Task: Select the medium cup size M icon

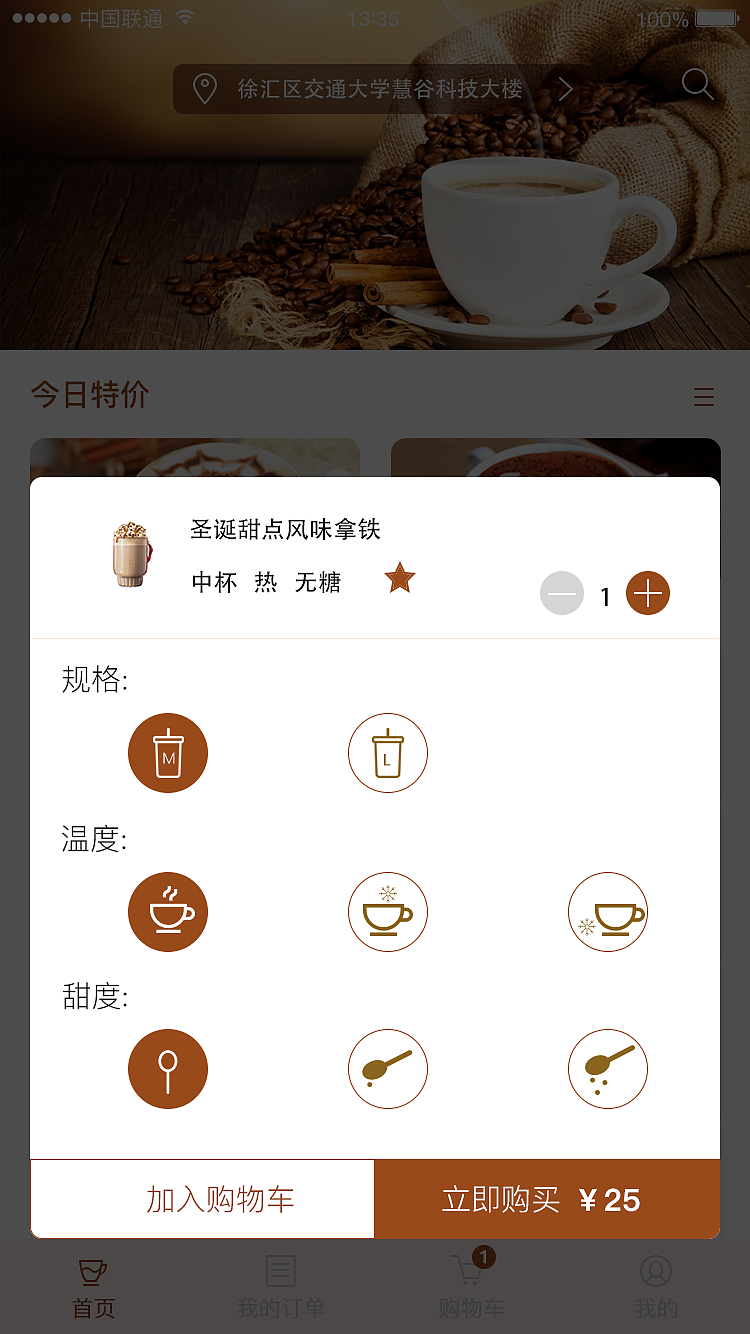Action: 167,753
